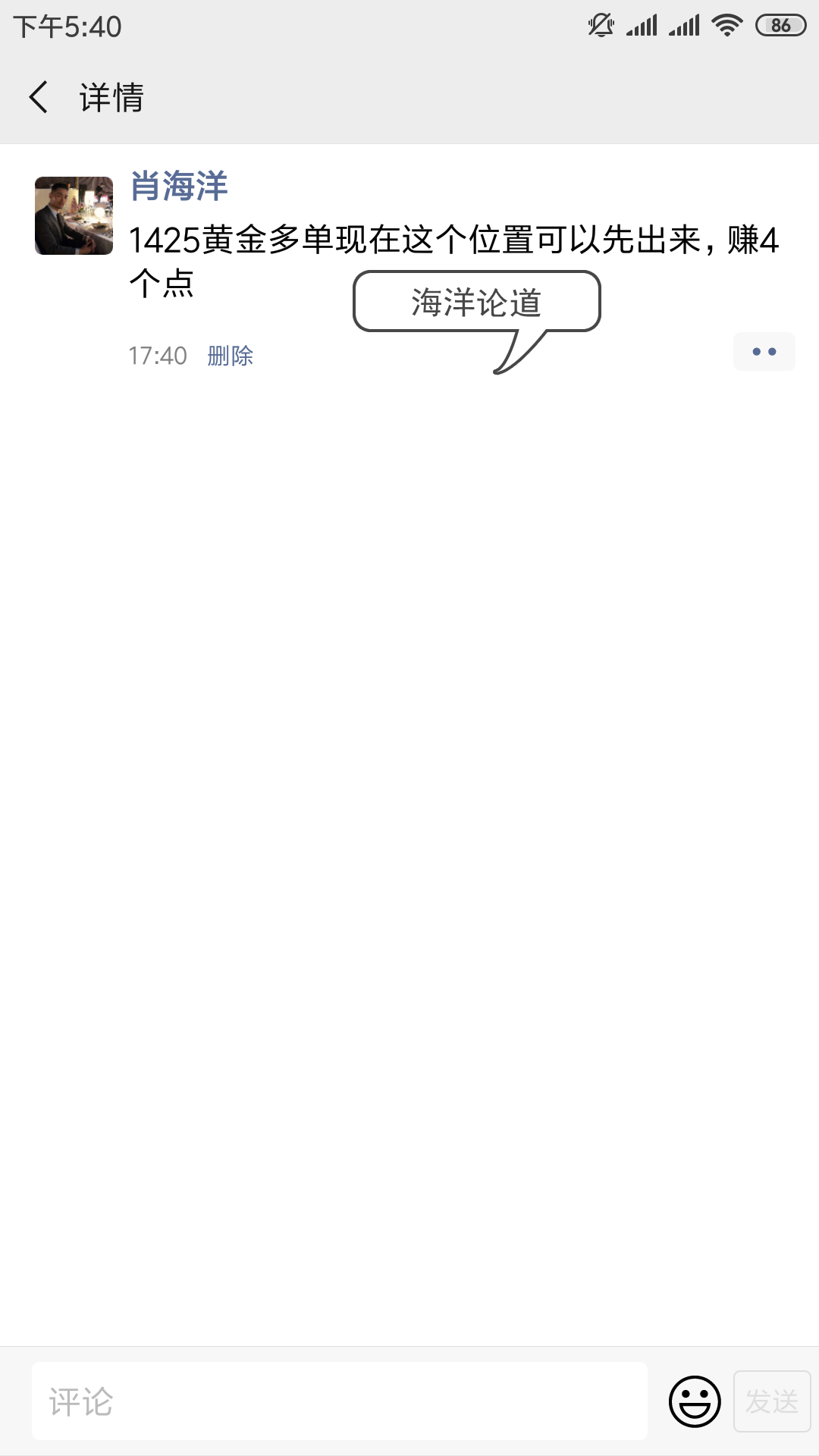Viewport: 819px width, 1456px height.
Task: Open 肖海洋's profile picture
Action: (74, 216)
